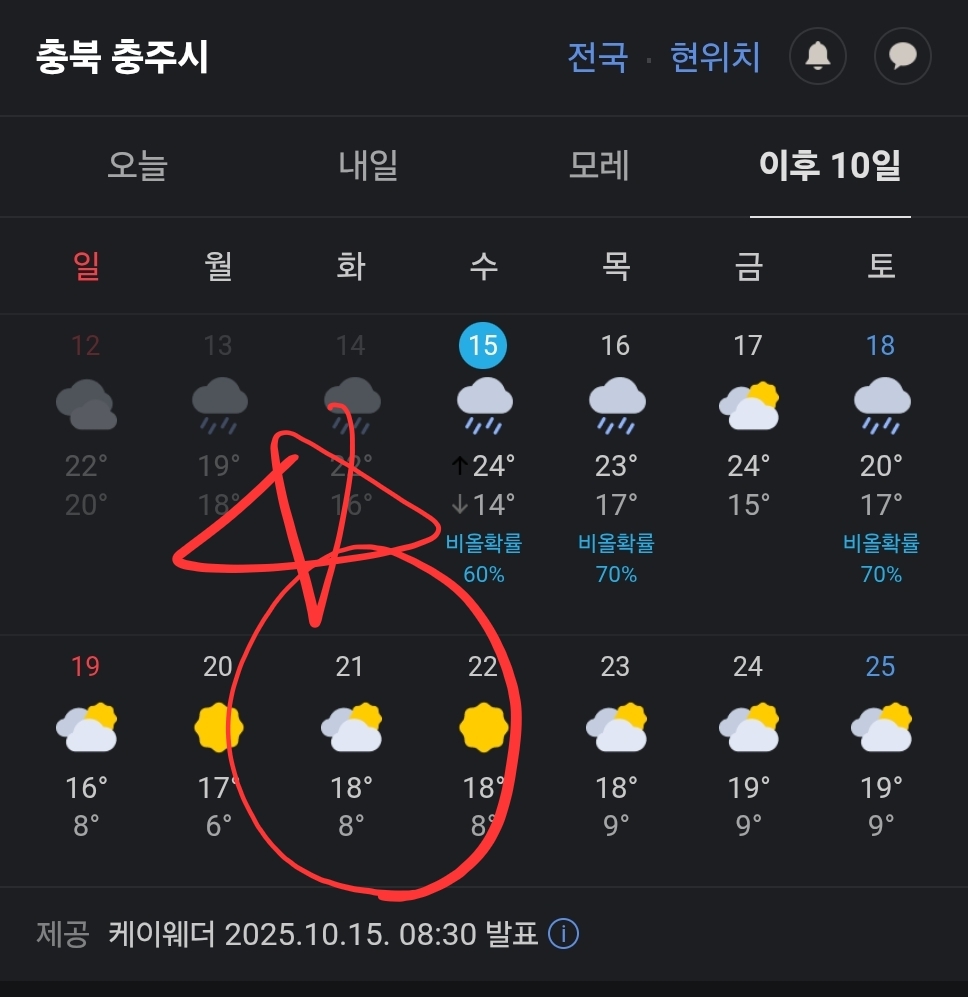Image resolution: width=968 pixels, height=997 pixels.
Task: Switch to the 내일 tab
Action: (368, 166)
